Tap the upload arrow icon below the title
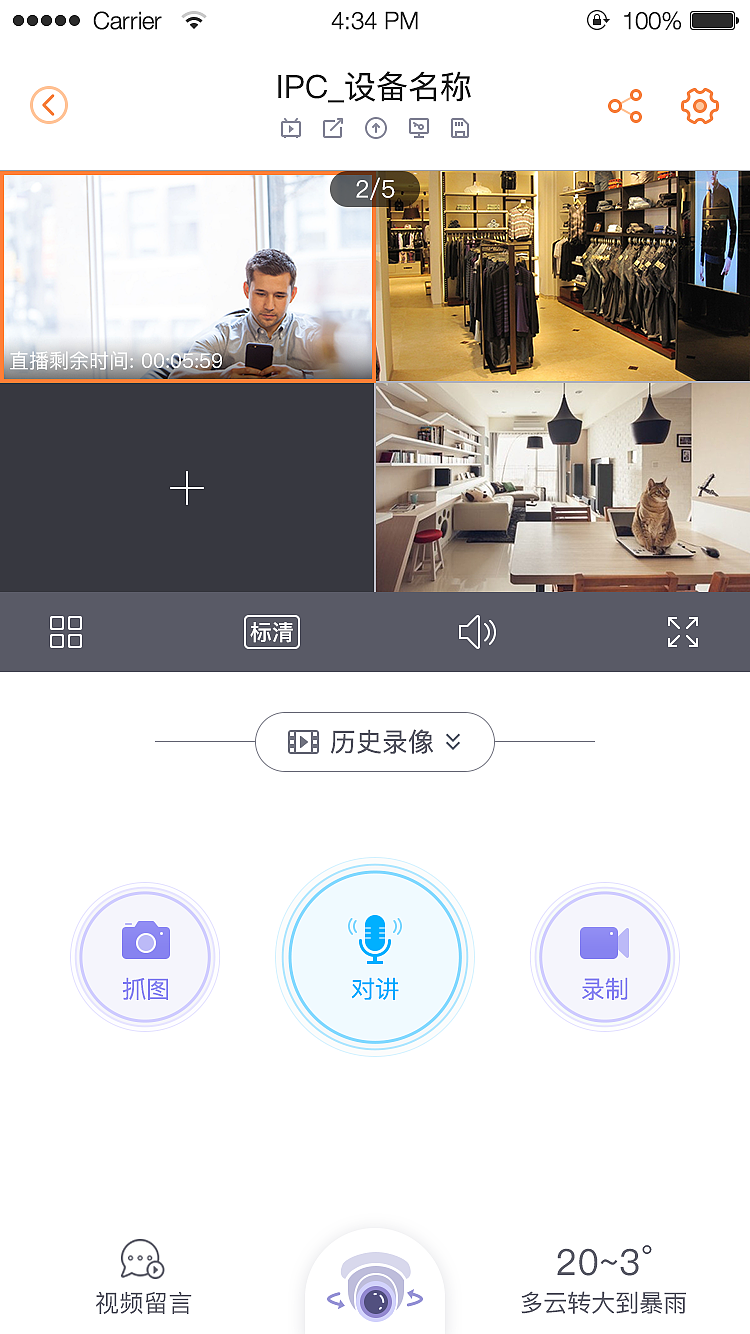This screenshot has height=1334, width=750. tap(375, 128)
